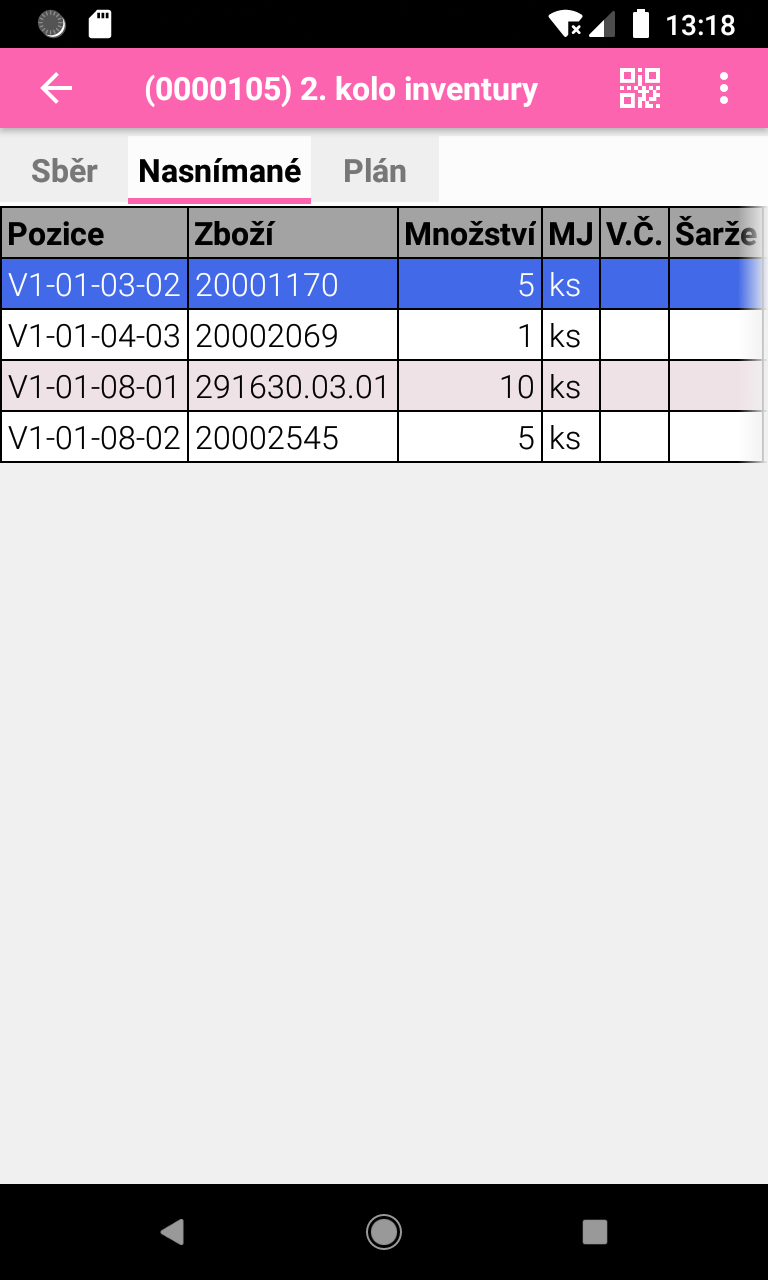Open the QR code scanner
Screen dimensions: 768x1280
click(640, 89)
